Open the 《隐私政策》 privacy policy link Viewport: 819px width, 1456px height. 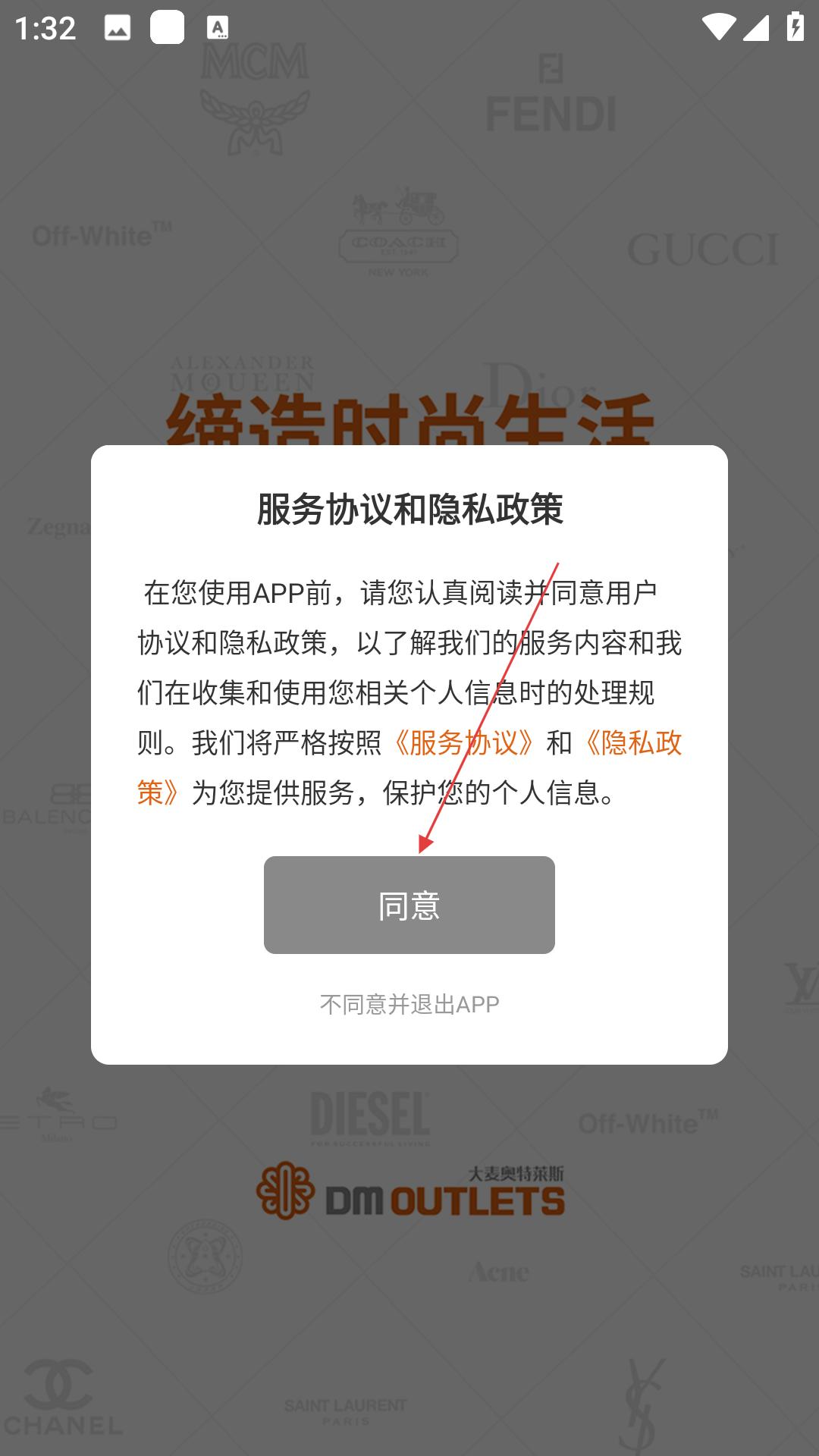pyautogui.click(x=632, y=742)
